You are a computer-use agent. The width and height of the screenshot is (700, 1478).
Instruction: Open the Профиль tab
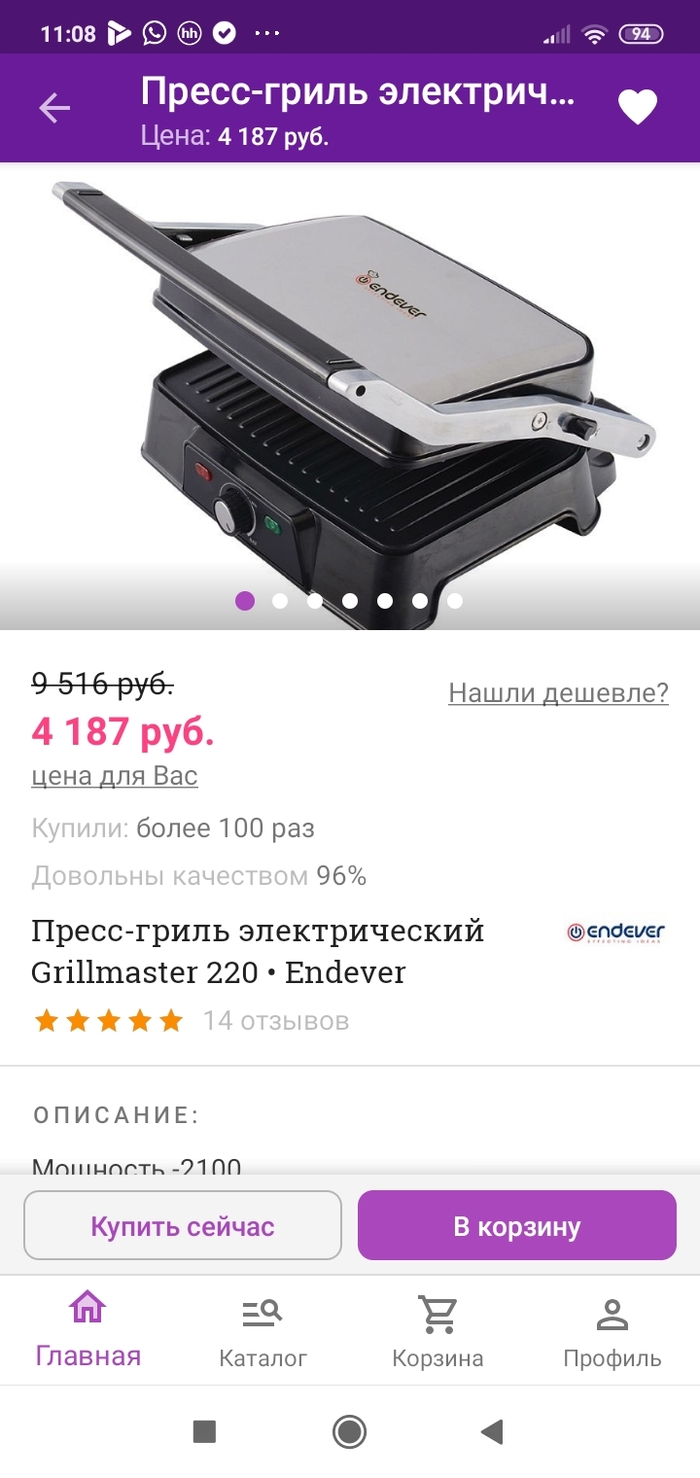click(x=612, y=1330)
